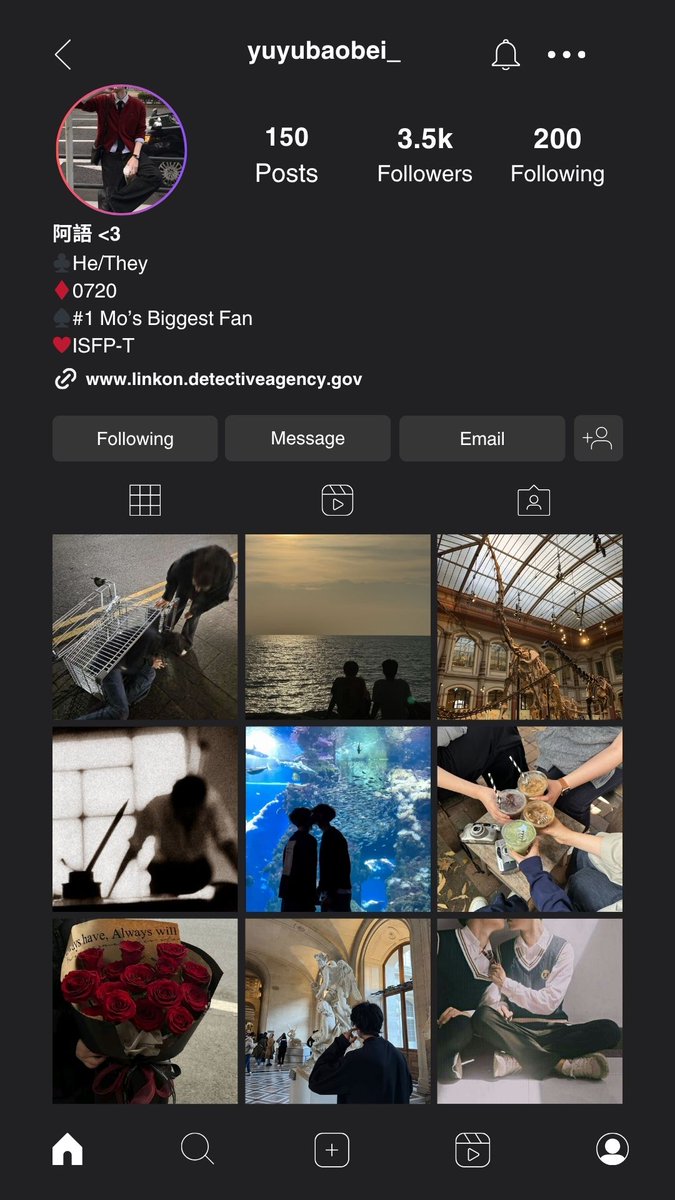The image size is (675, 1200).
Task: Open Search in the bottom bar
Action: 197,1150
